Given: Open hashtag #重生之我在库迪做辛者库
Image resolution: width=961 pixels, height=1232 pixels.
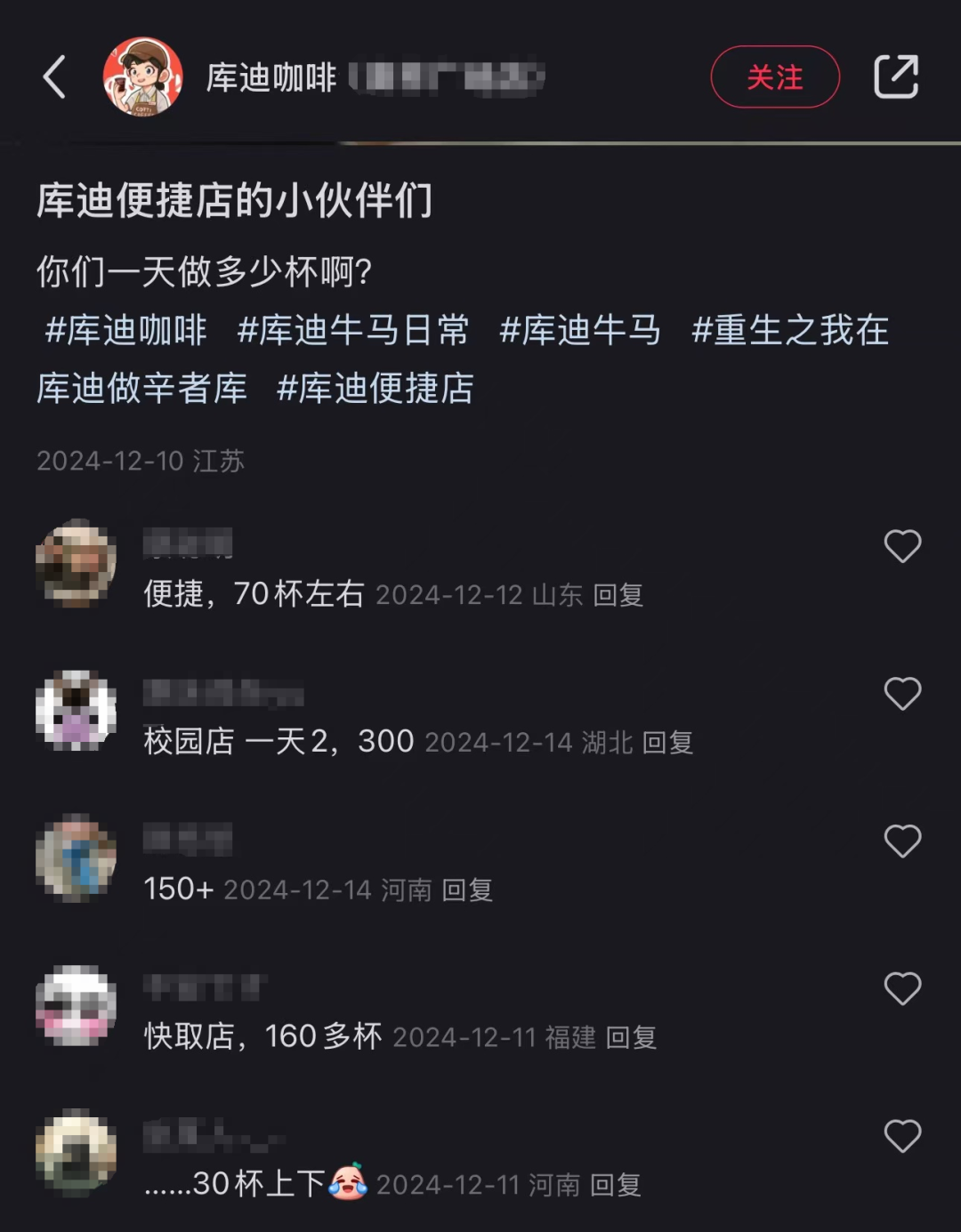Looking at the screenshot, I should pyautogui.click(x=790, y=331).
